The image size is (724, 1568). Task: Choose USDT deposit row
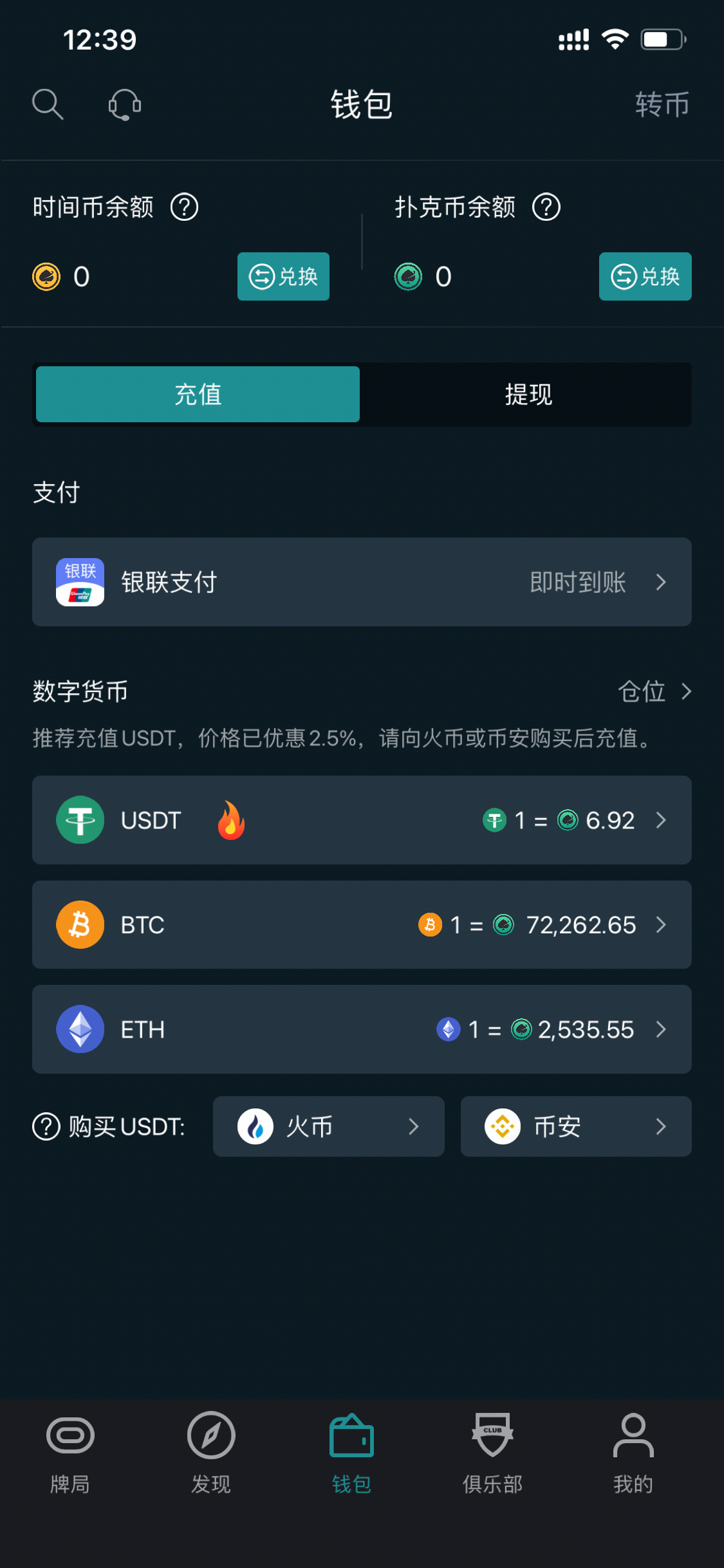[362, 820]
